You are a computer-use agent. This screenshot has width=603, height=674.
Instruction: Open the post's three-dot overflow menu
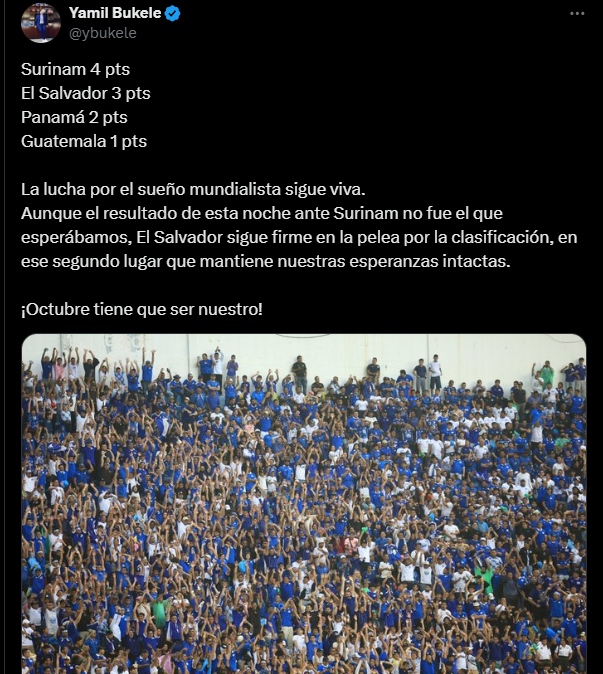577,14
